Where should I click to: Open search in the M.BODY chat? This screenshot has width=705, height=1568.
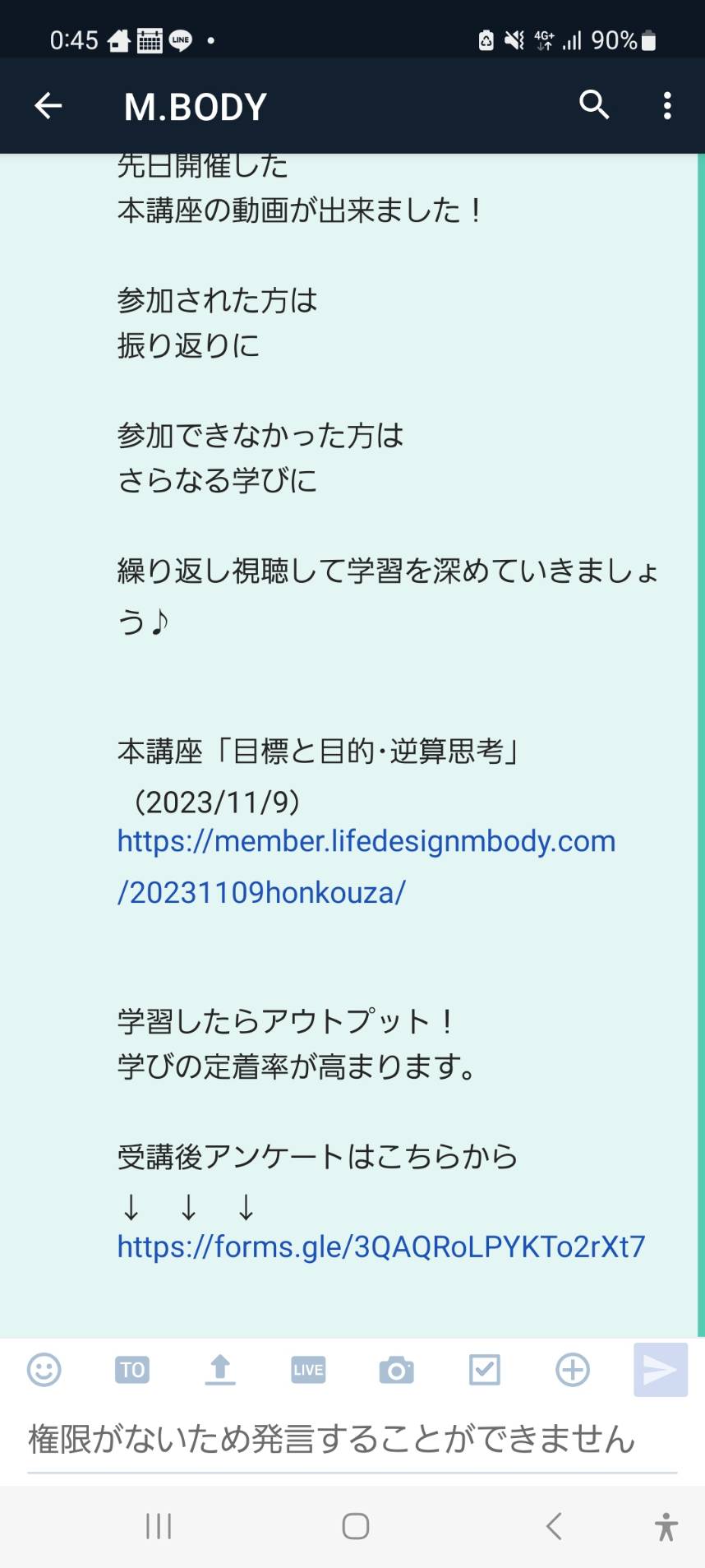click(594, 105)
